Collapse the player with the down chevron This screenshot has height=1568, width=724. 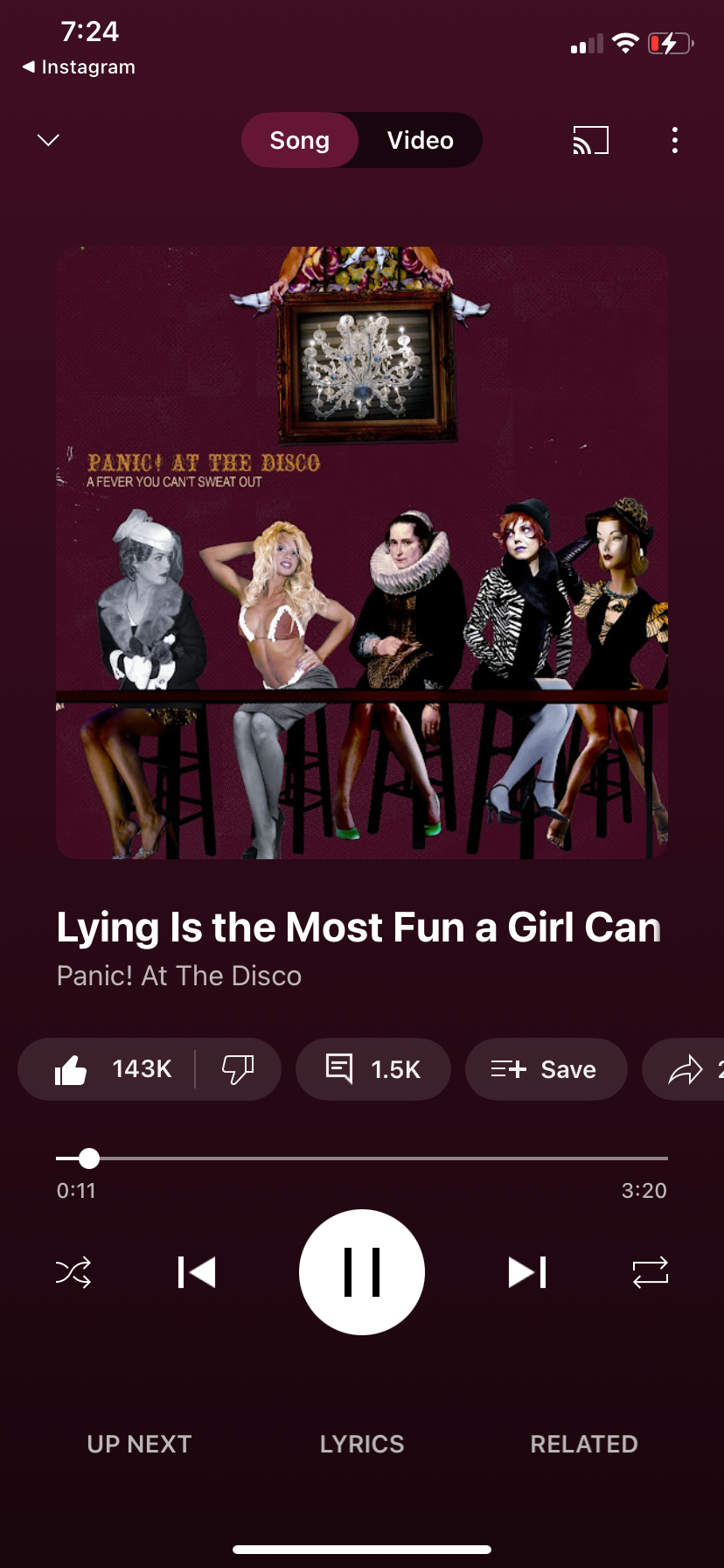point(49,140)
